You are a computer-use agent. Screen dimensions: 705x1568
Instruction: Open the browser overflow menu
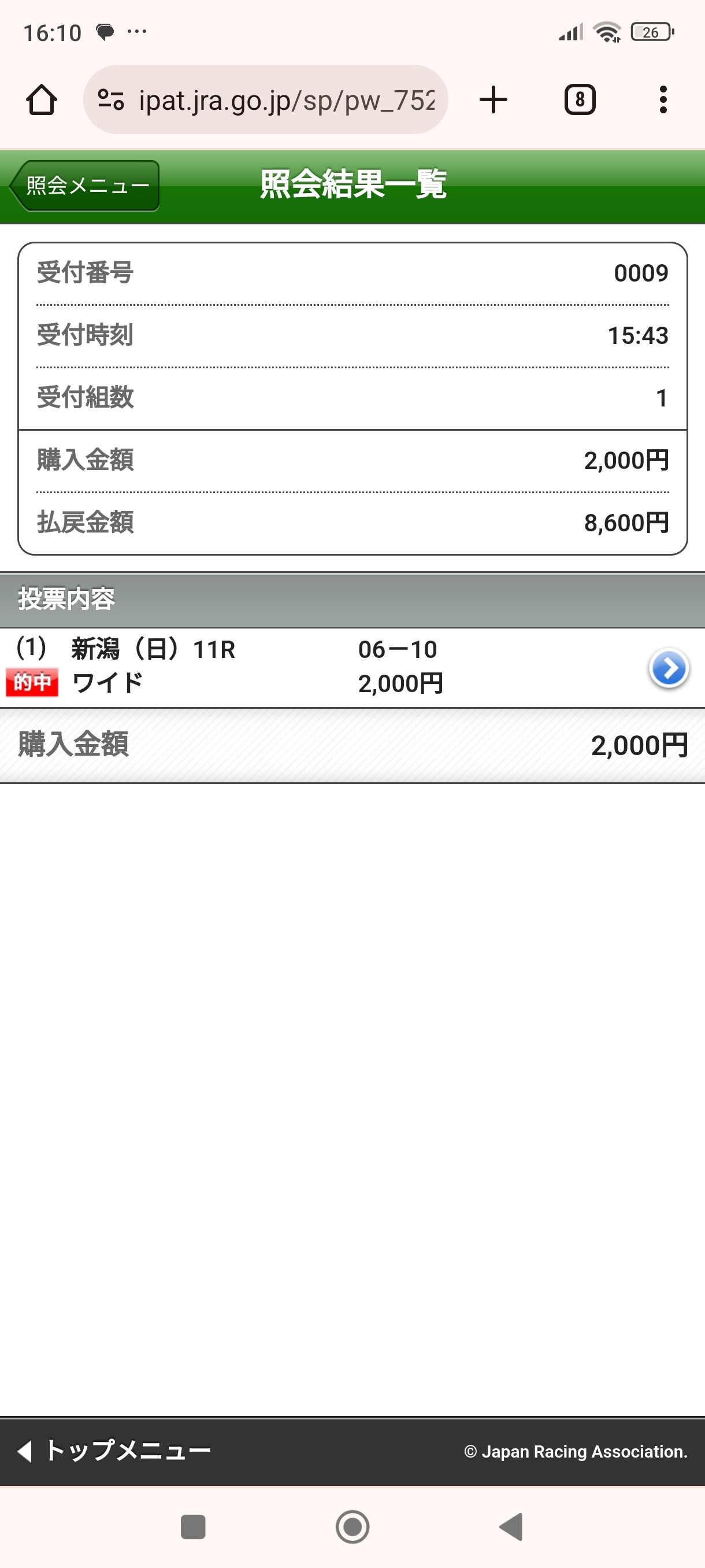pyautogui.click(x=663, y=100)
